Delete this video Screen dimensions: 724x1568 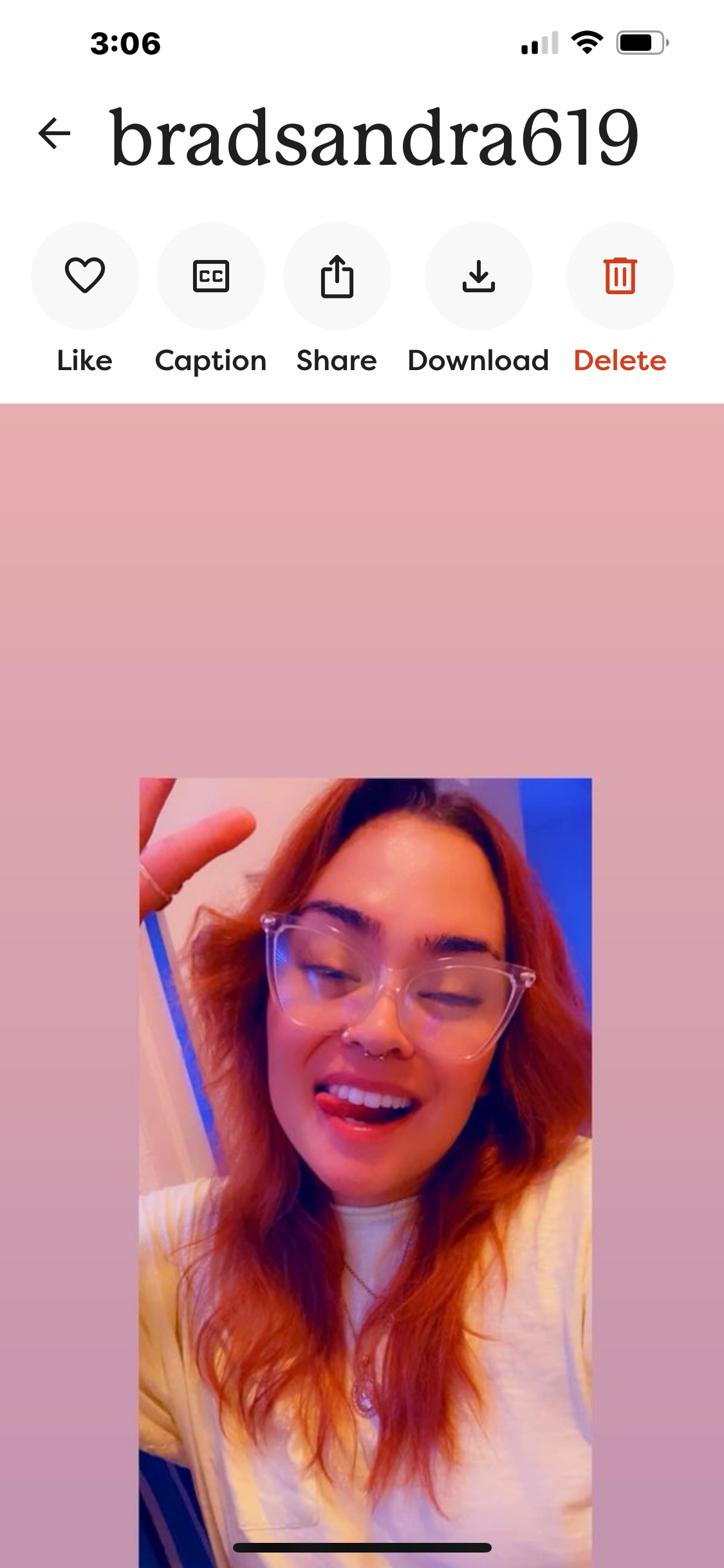point(620,276)
